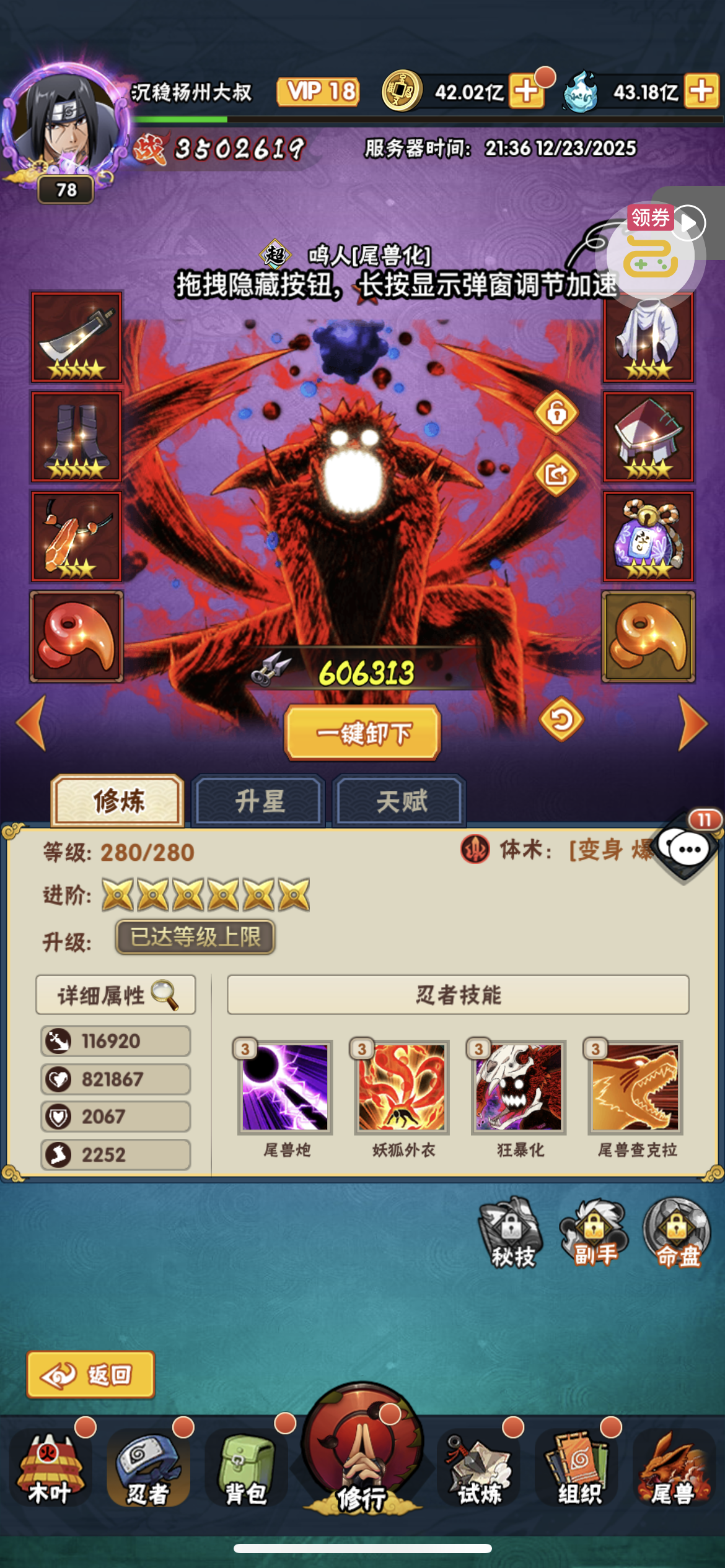Tap the 一键卸下 button

pos(362,733)
